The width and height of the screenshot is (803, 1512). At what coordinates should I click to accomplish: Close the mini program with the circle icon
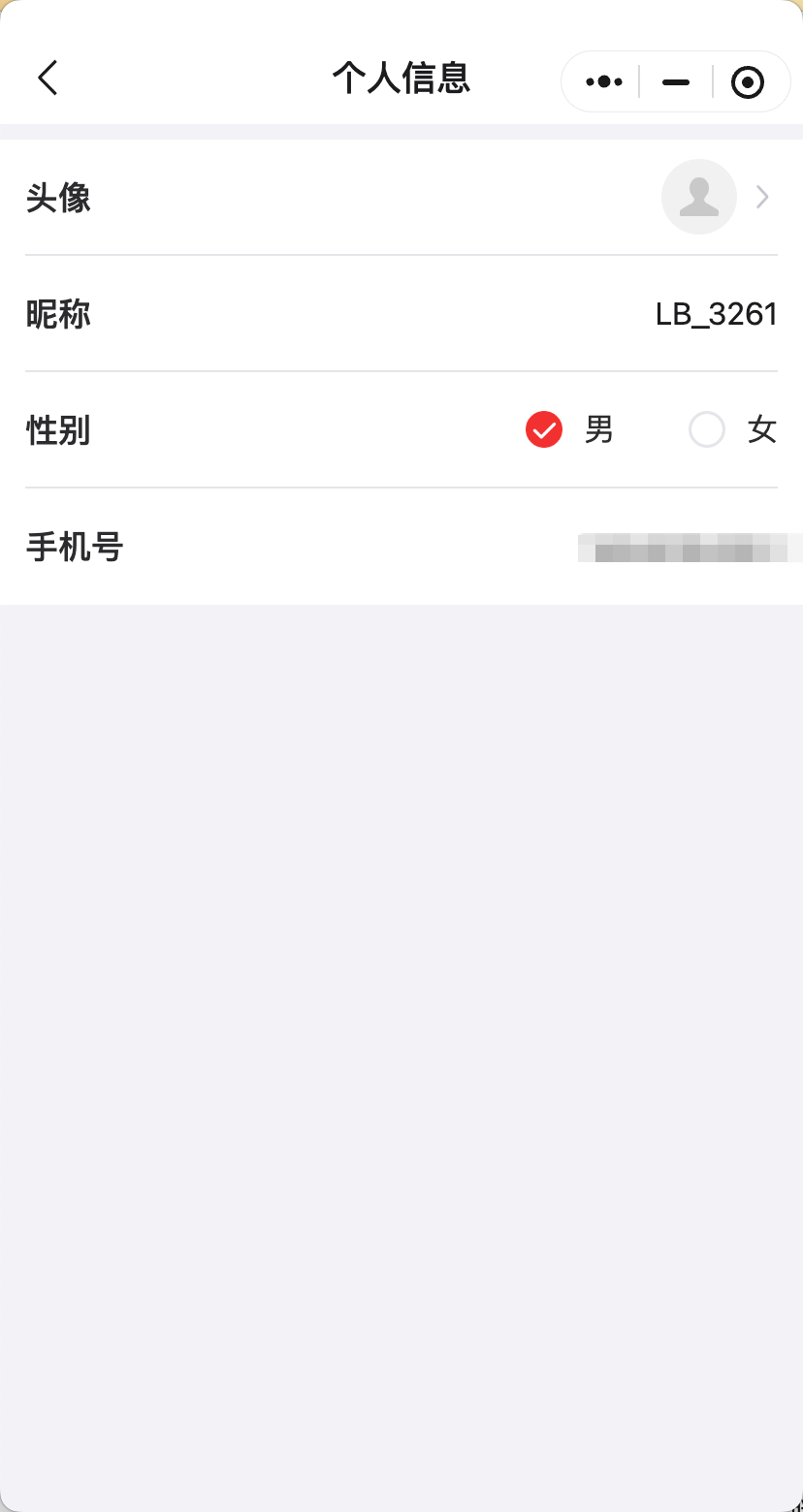[747, 82]
